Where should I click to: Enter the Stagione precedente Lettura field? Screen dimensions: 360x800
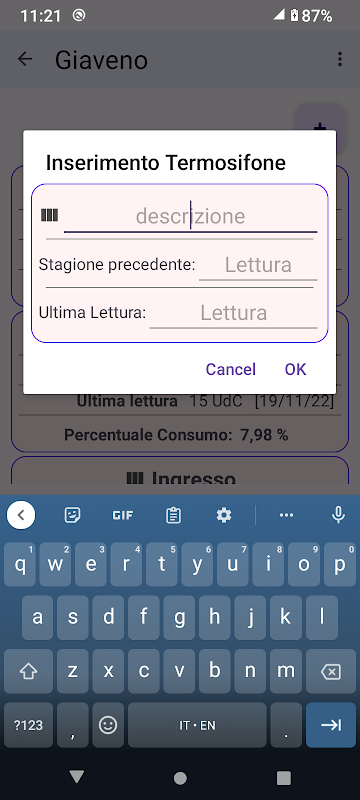pyautogui.click(x=258, y=265)
